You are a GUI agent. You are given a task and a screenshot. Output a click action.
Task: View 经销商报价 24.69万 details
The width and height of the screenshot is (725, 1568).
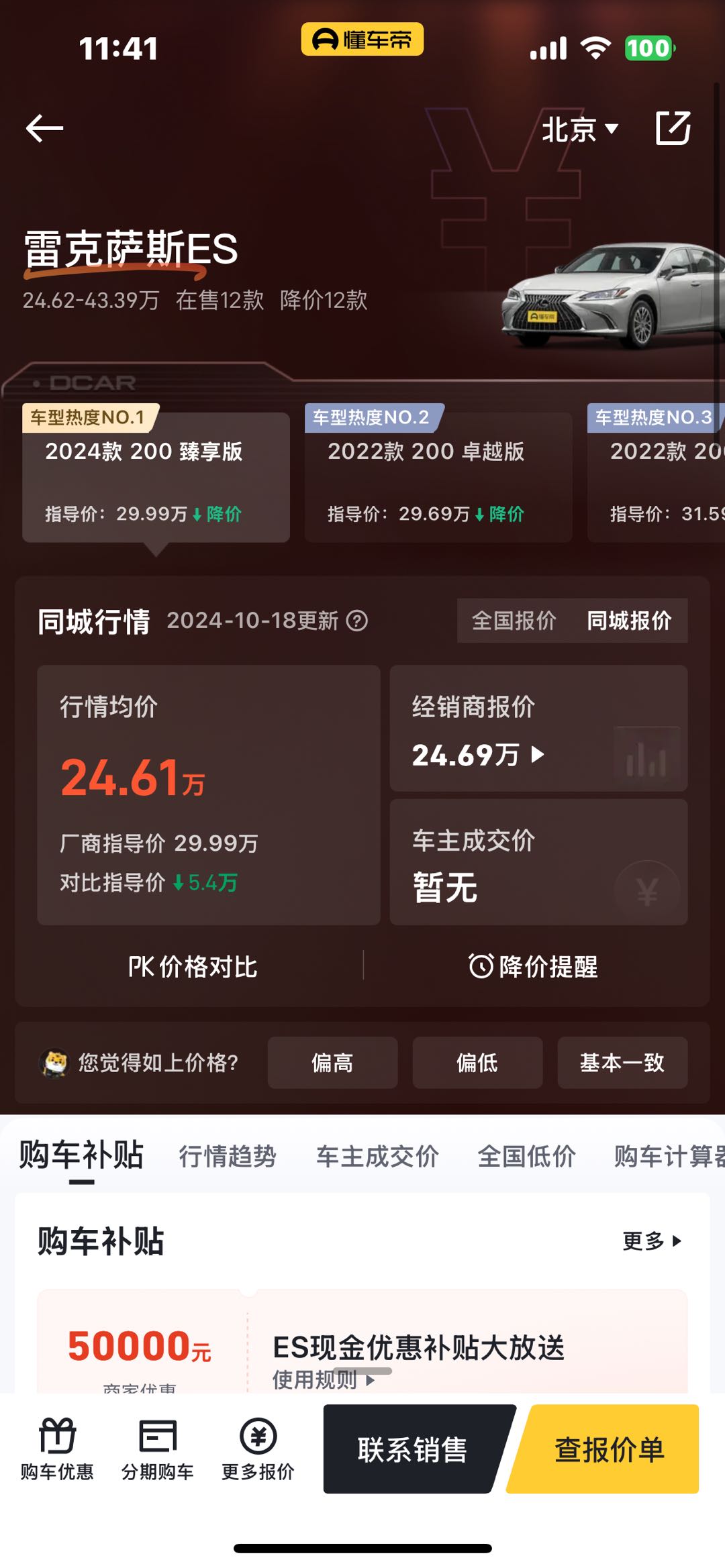coord(478,755)
